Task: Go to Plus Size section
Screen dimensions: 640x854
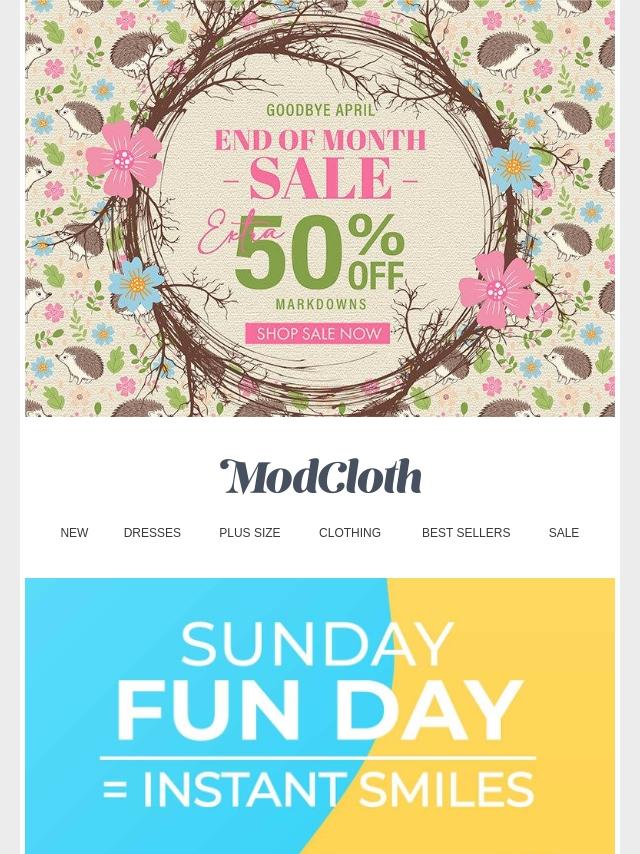Action: click(249, 533)
